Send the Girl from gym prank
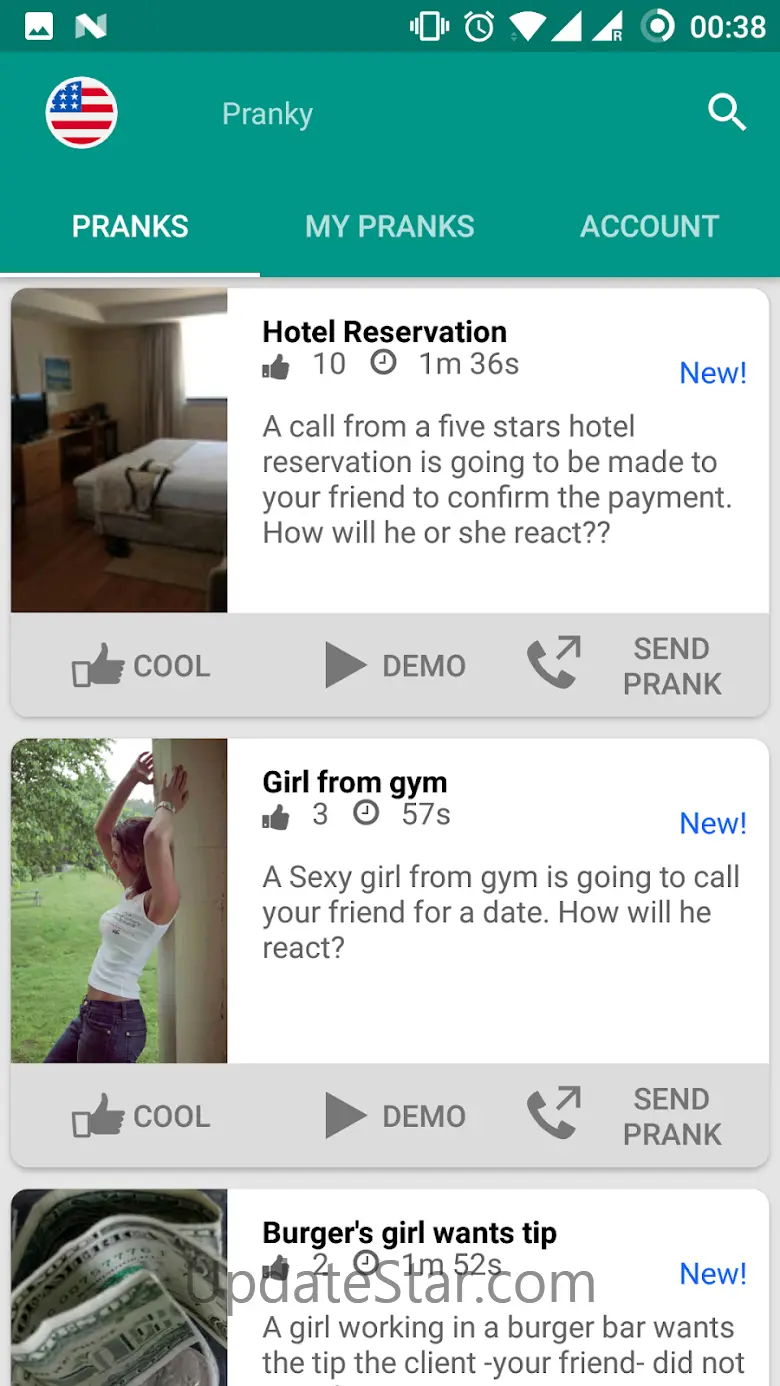Screen dimensions: 780x1386 coord(625,1116)
